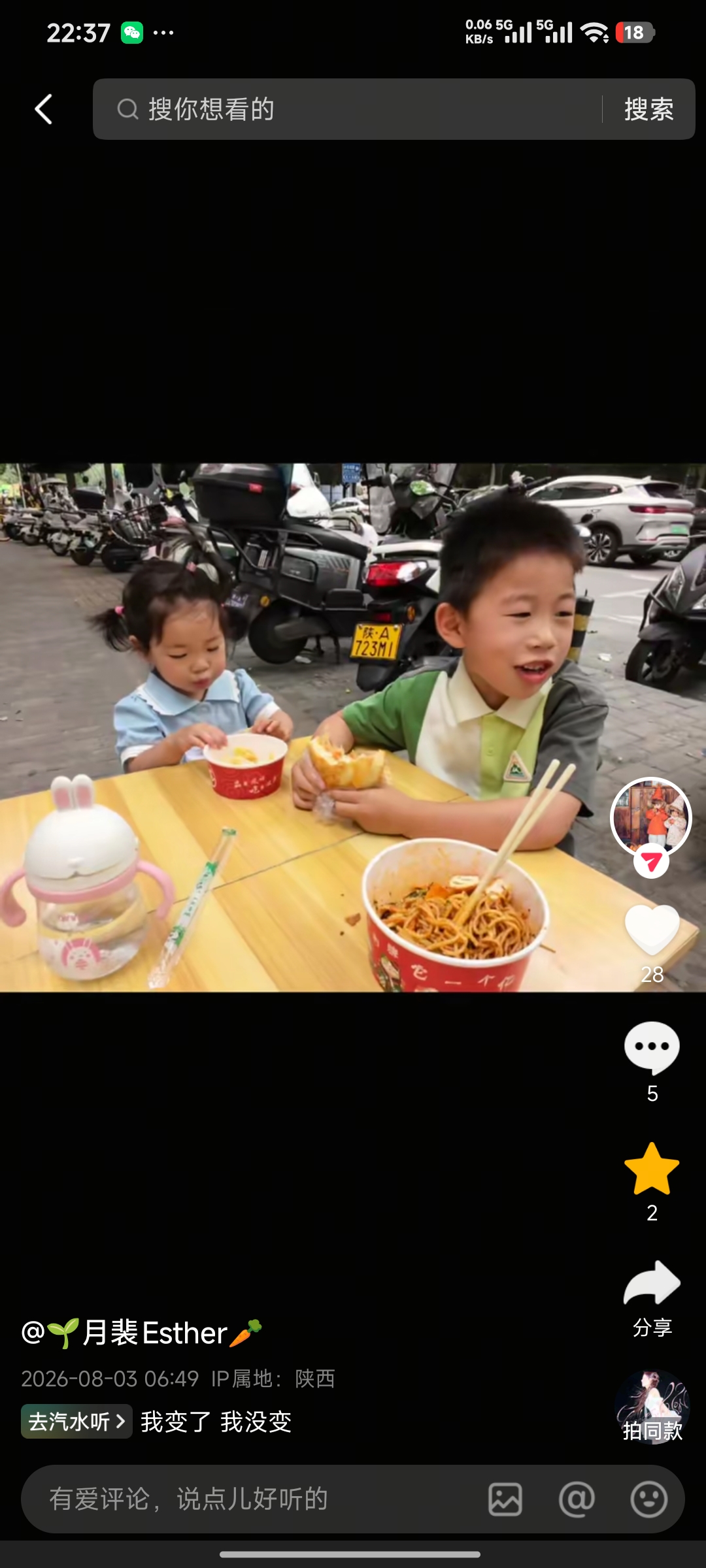
Task: Open @月裴Esther username link
Action: 142,1333
